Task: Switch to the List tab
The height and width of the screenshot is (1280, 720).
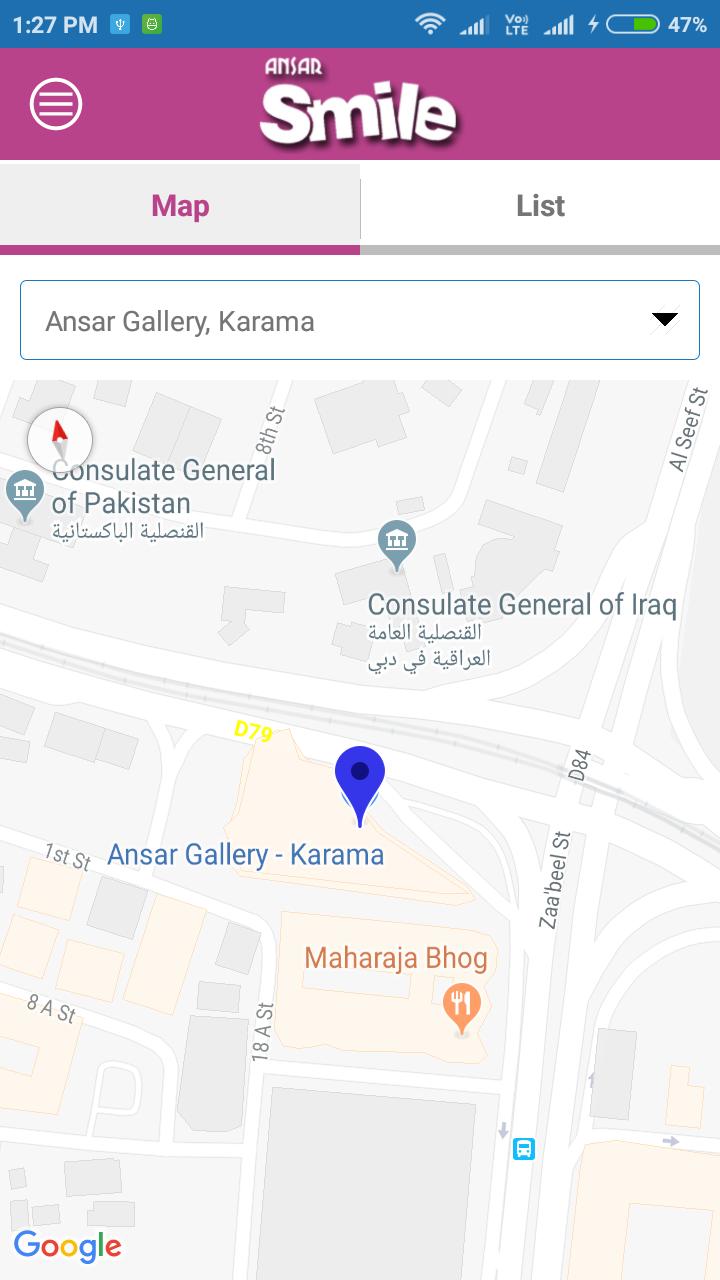Action: 540,206
